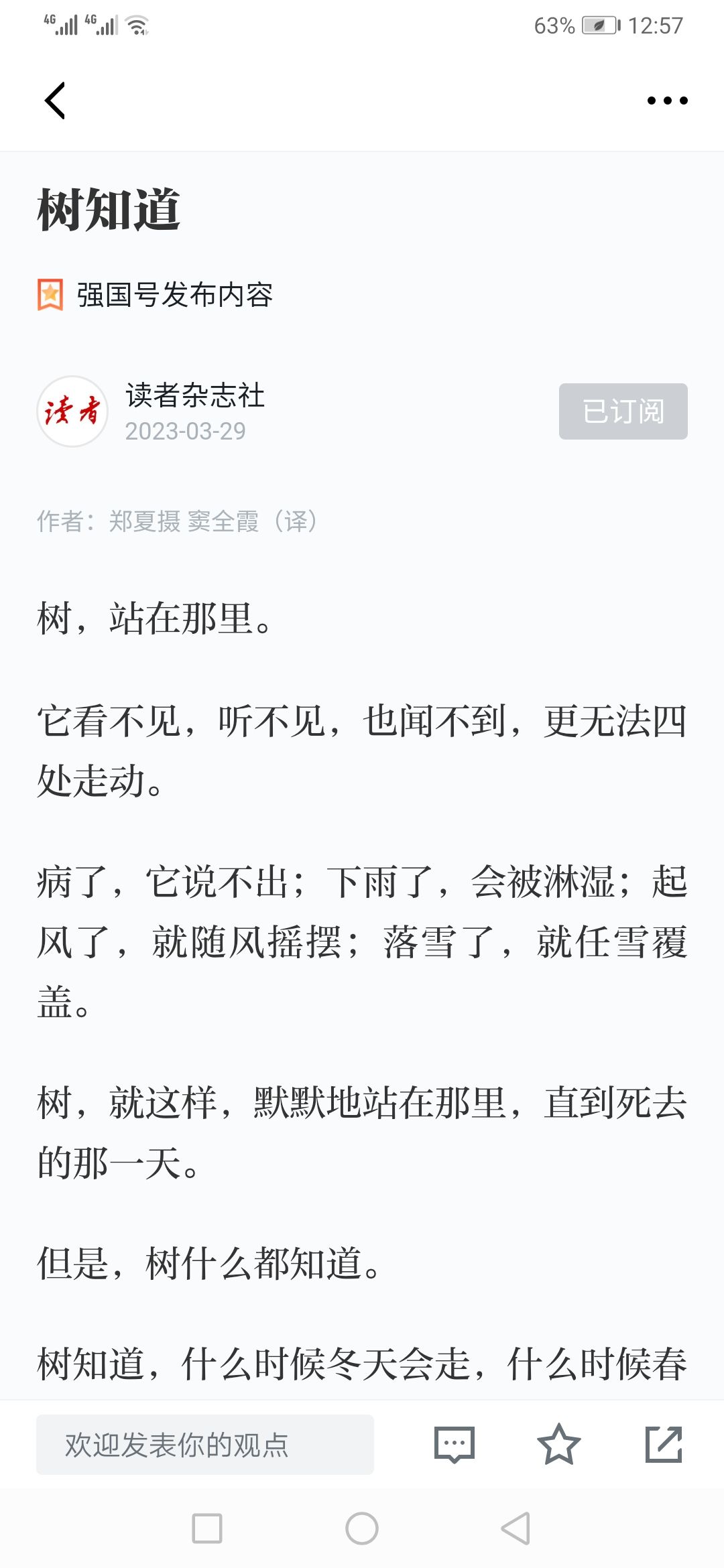Add this article to favorites with the star
This screenshot has width=724, height=1568.
click(x=558, y=1445)
